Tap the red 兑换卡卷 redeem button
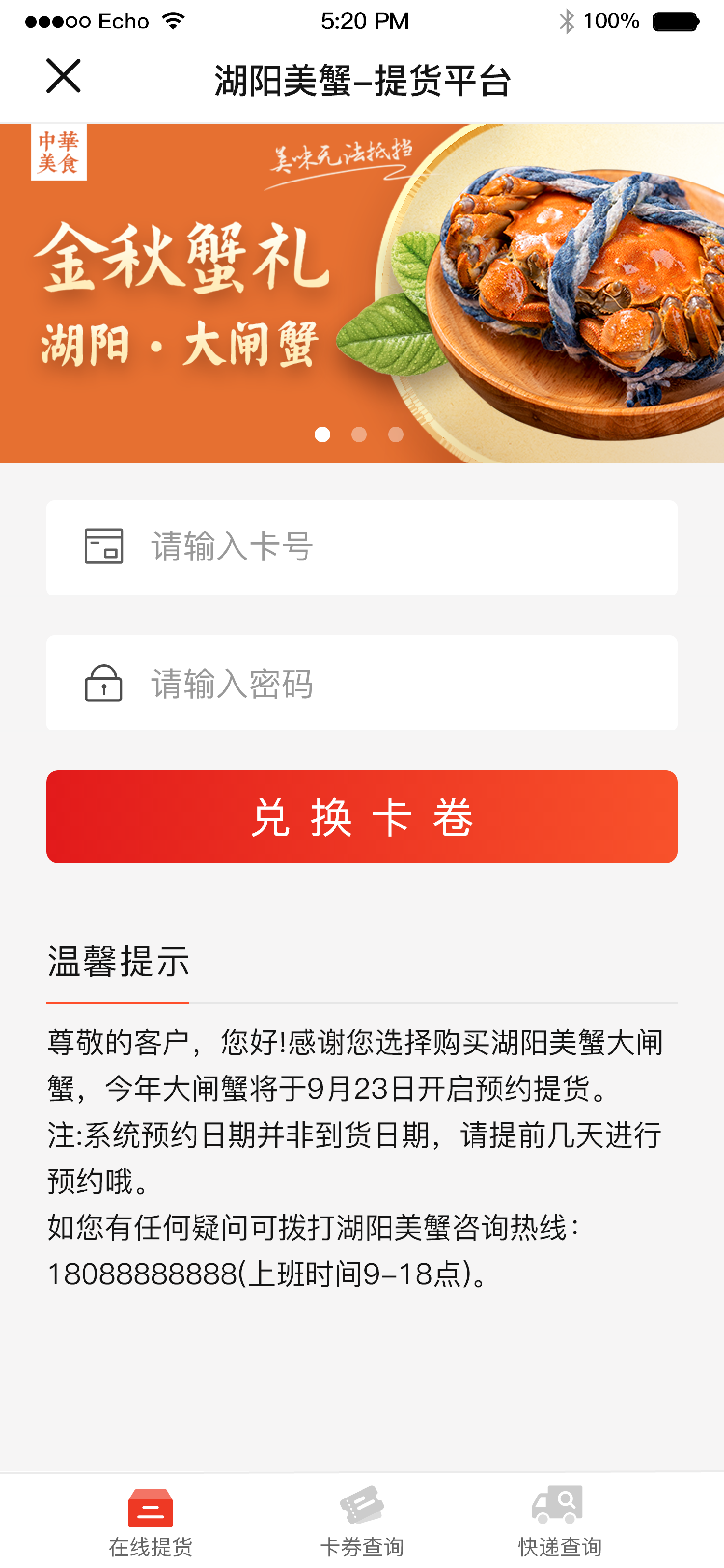The width and height of the screenshot is (724, 1568). pyautogui.click(x=362, y=817)
